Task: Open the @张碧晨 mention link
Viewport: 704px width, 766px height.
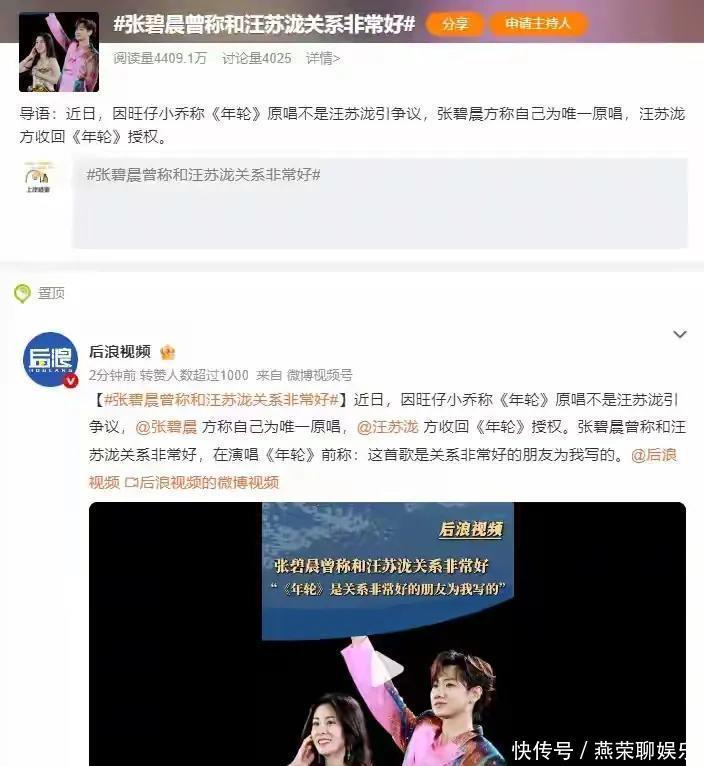Action: pyautogui.click(x=166, y=426)
